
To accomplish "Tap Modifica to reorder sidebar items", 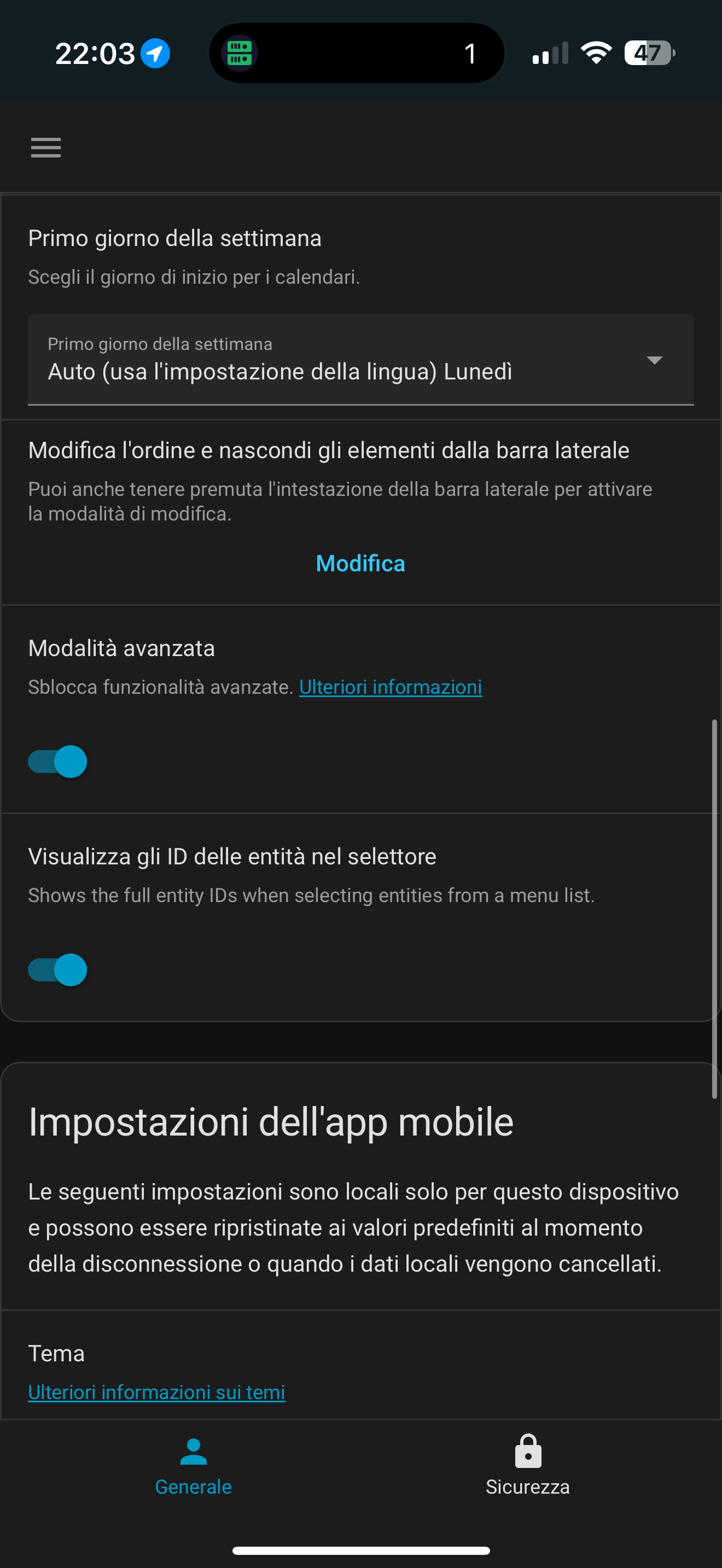I will click(360, 564).
